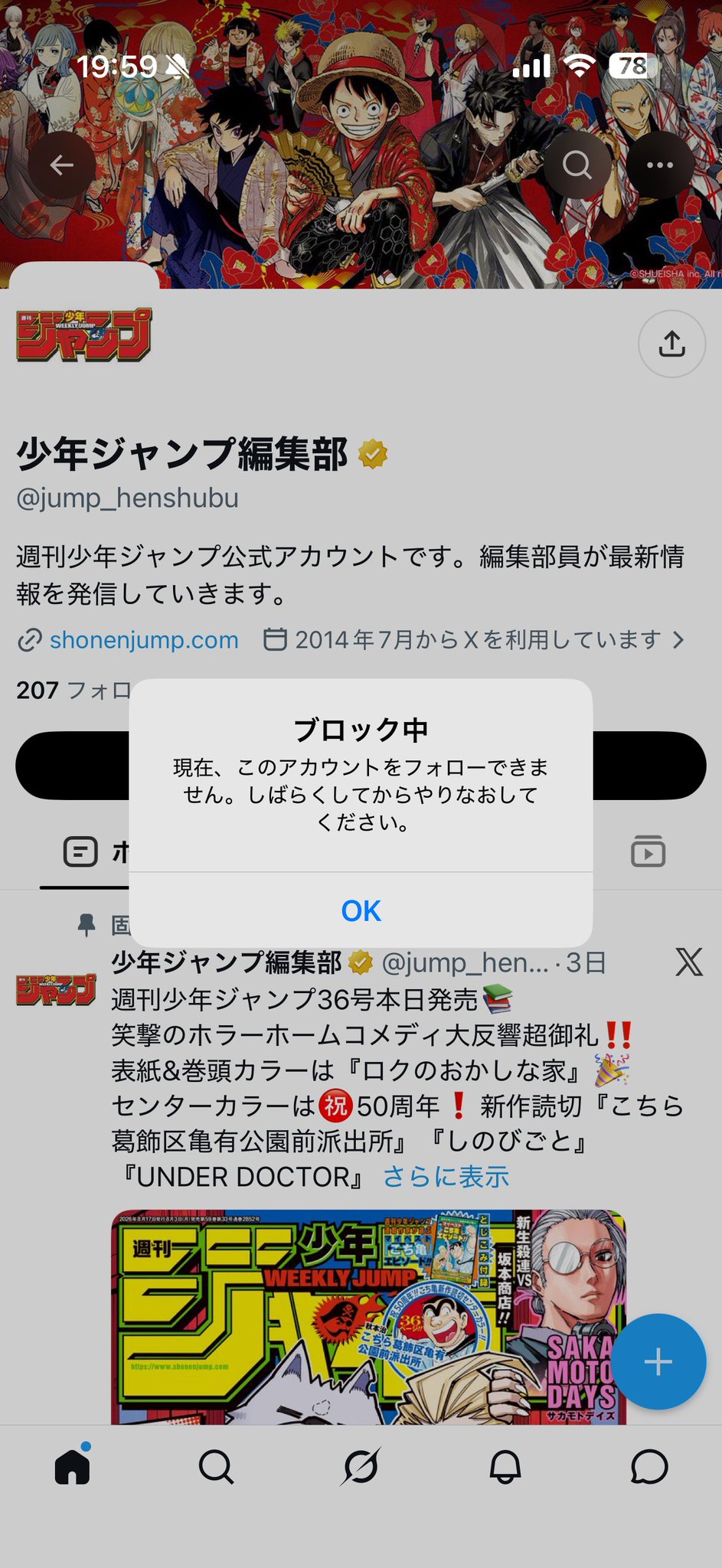This screenshot has width=722, height=1568.
Task: Open the Weekly Jump magazine cover image
Action: pos(368,1317)
